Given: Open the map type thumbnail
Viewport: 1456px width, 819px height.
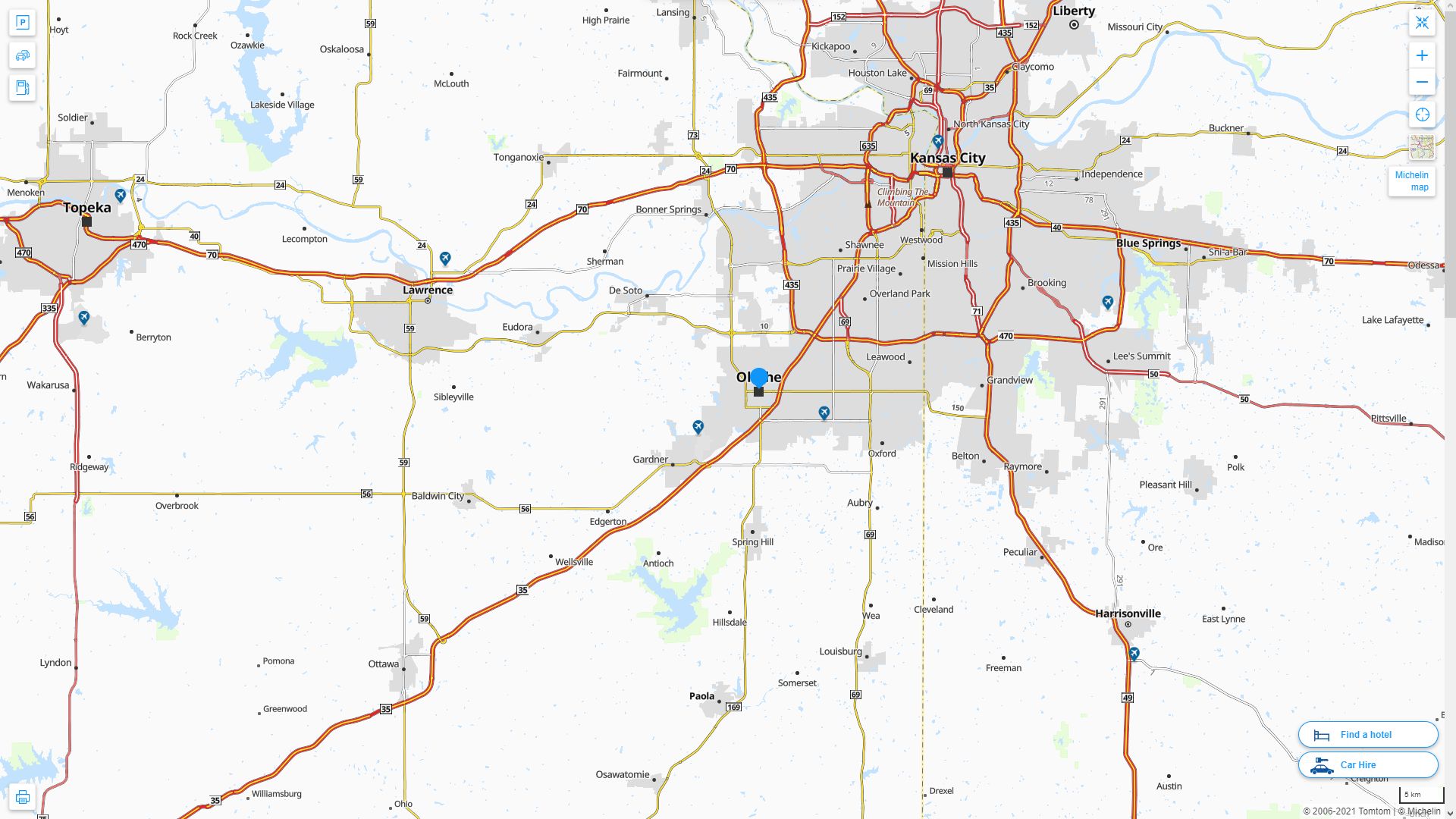Looking at the screenshot, I should tap(1422, 147).
